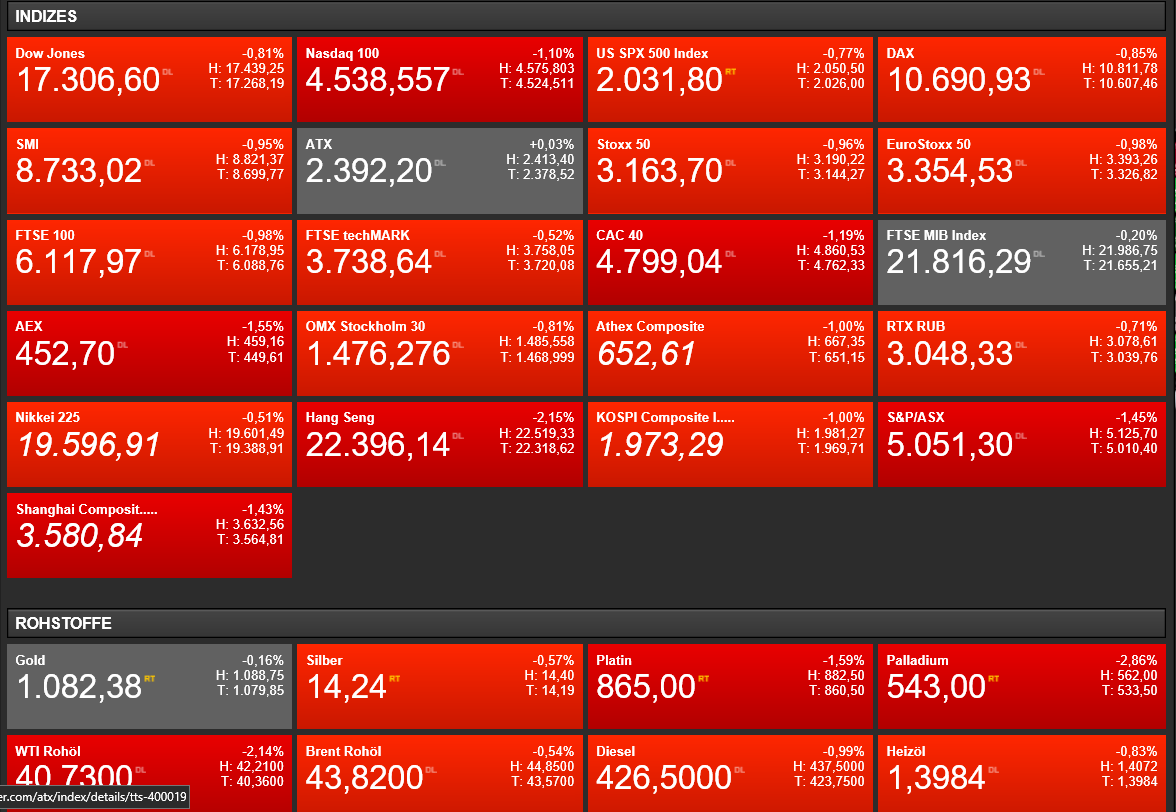
Task: Open the Hang Seng tile
Action: coord(439,444)
